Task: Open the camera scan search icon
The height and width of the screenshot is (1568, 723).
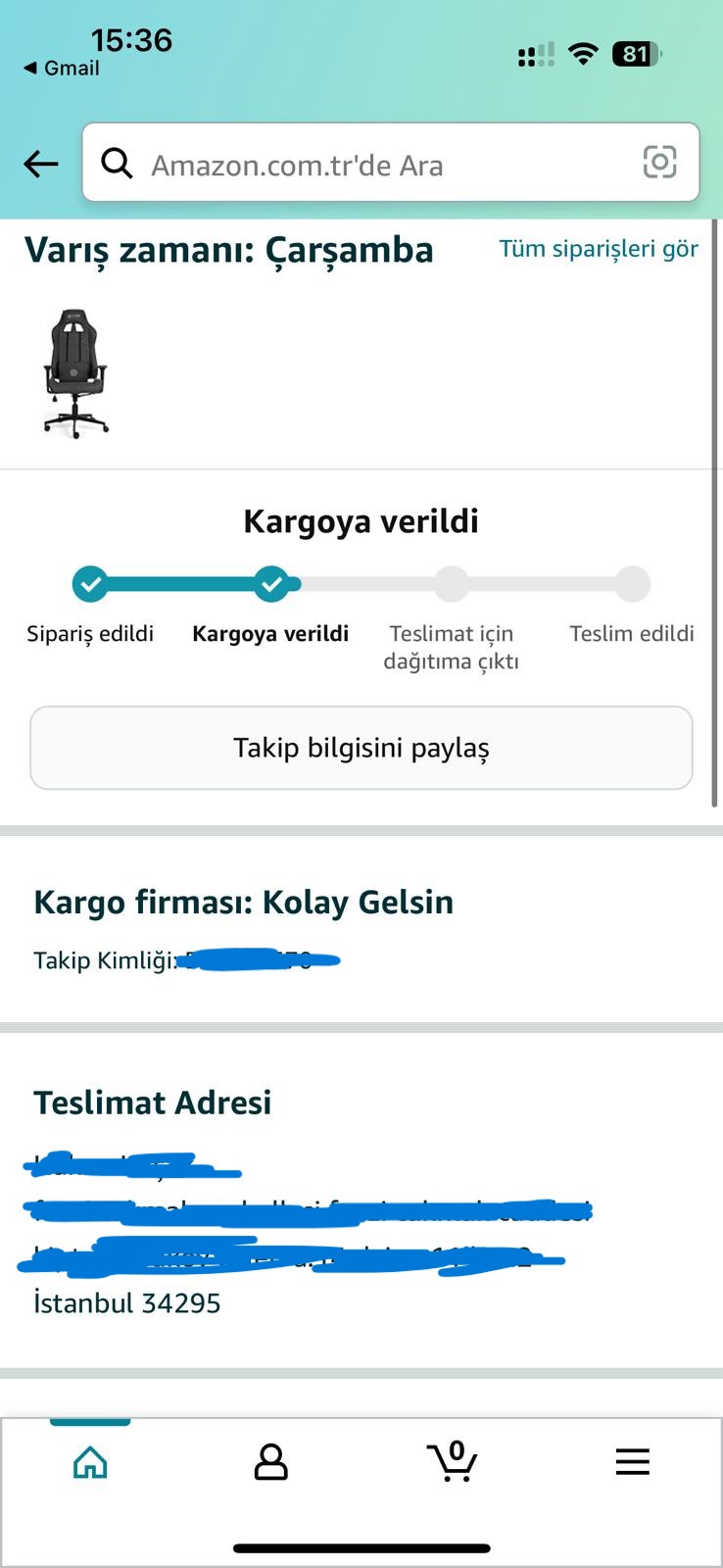Action: pos(659,162)
